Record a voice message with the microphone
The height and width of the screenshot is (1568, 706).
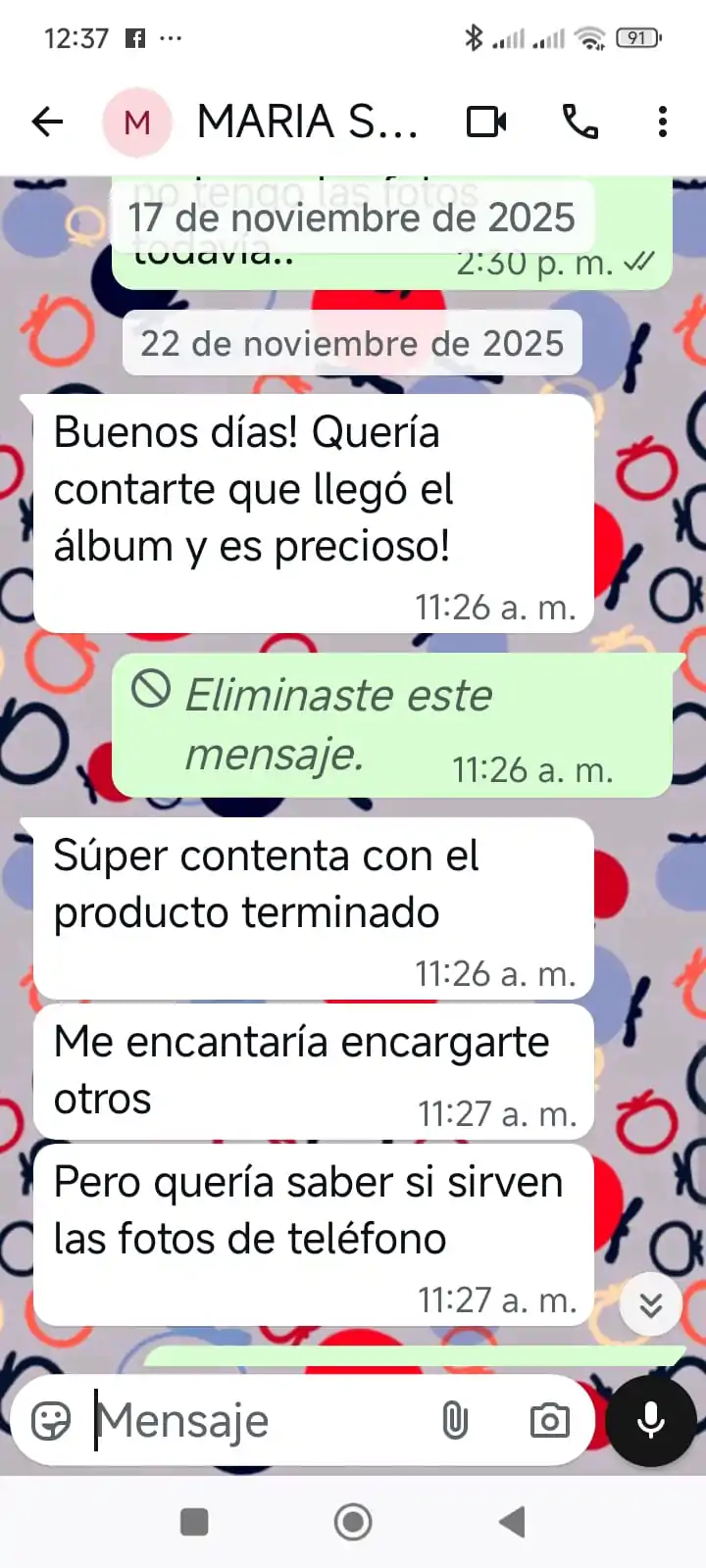click(x=651, y=1420)
